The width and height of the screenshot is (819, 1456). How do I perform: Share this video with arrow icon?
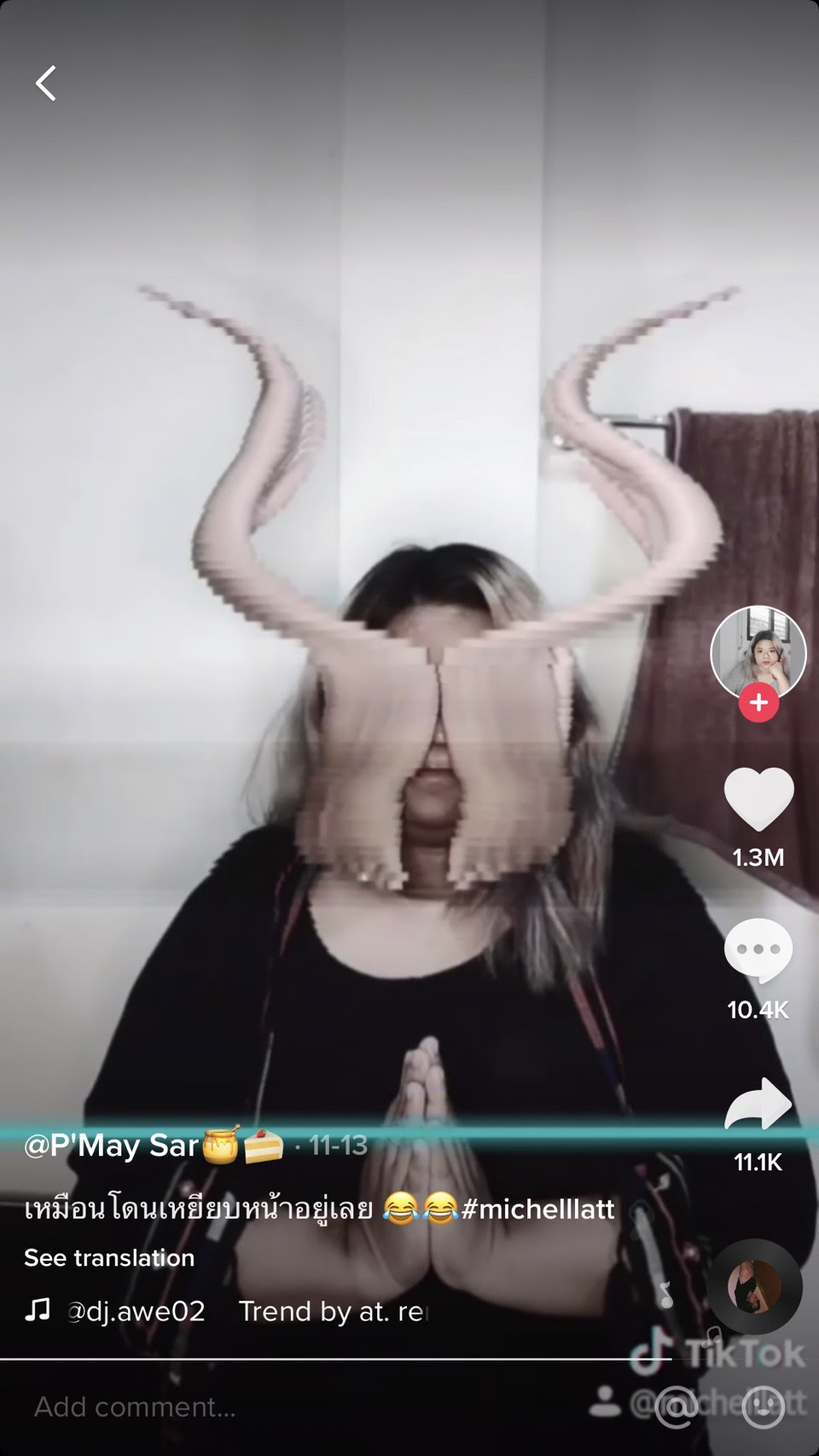coord(758,1104)
